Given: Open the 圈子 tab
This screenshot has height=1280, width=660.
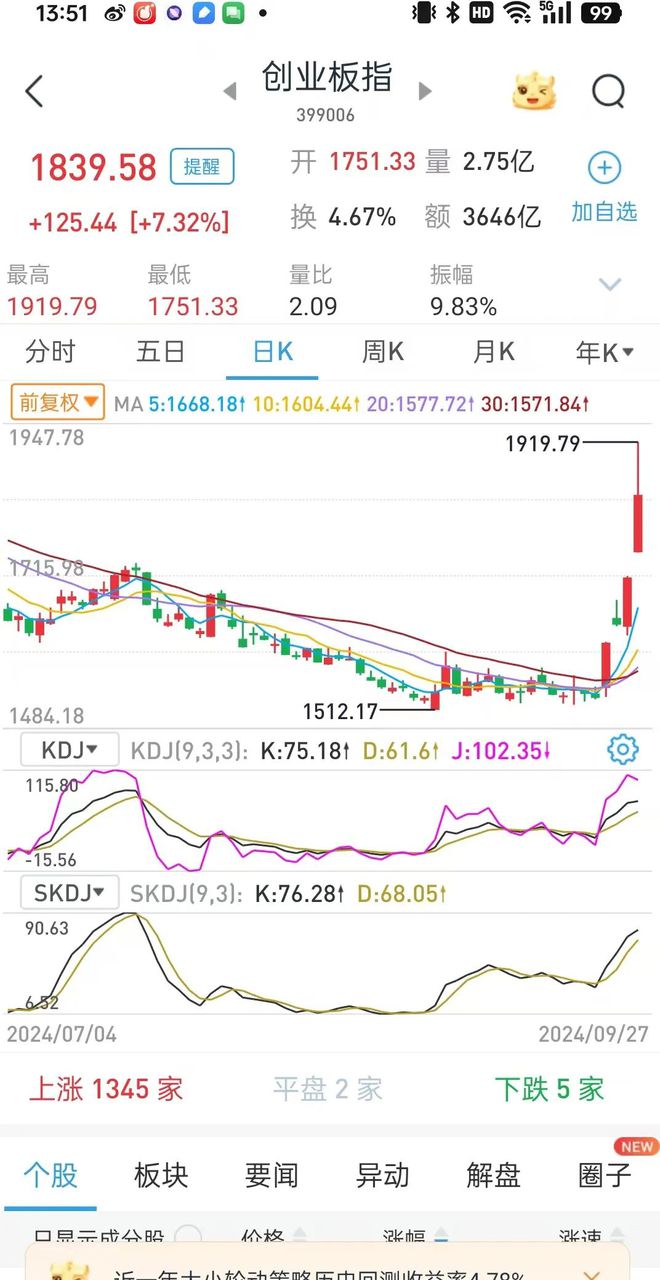Looking at the screenshot, I should pos(605,1175).
